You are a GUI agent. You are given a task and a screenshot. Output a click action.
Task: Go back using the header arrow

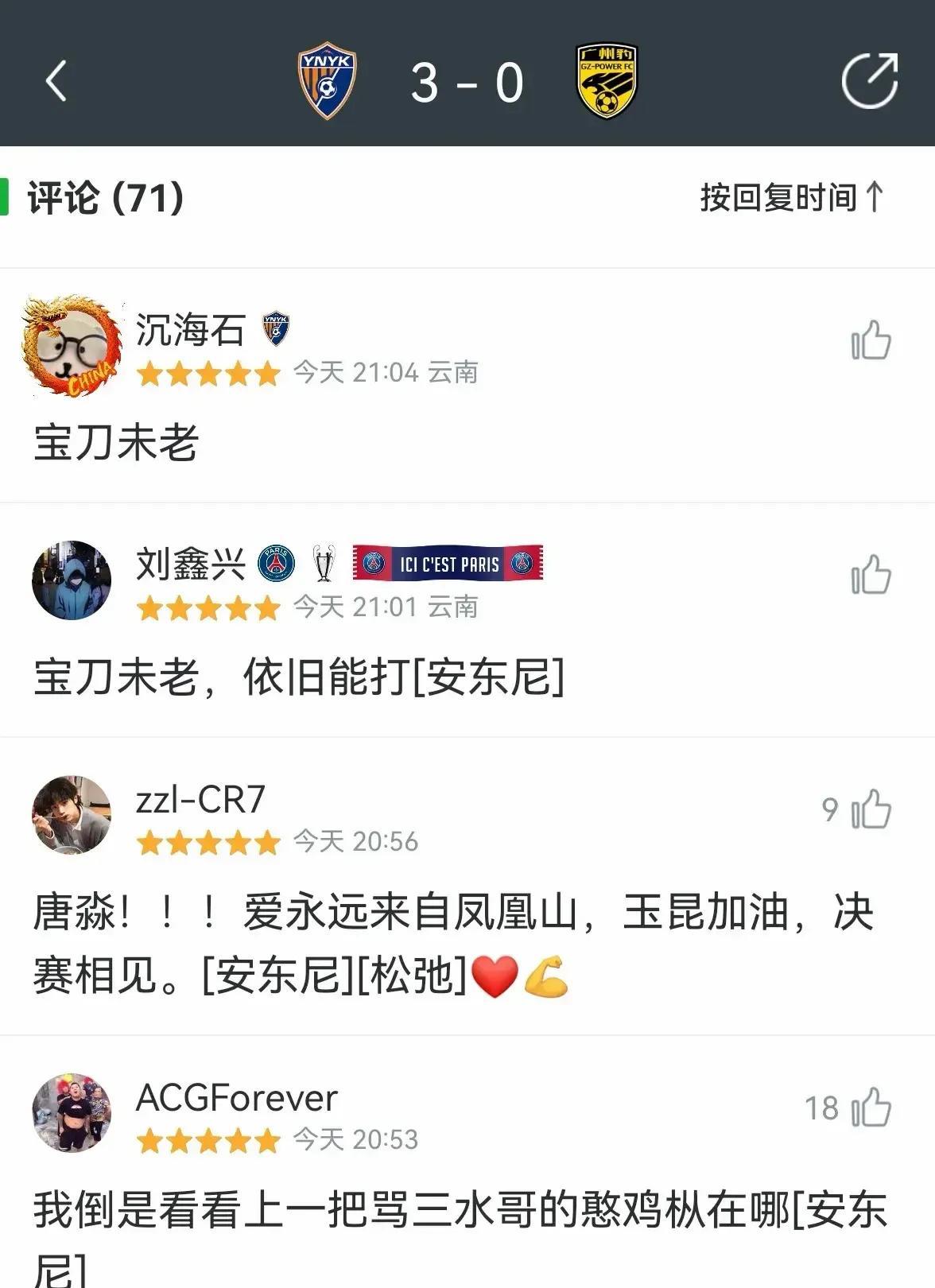56,81
